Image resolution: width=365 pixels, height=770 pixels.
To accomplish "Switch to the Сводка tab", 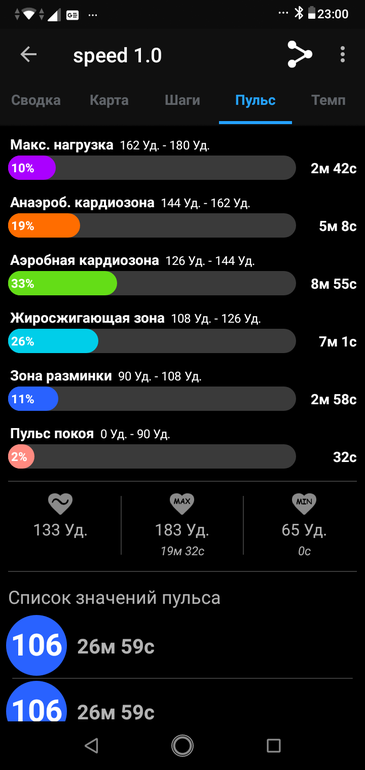I will (x=36, y=101).
